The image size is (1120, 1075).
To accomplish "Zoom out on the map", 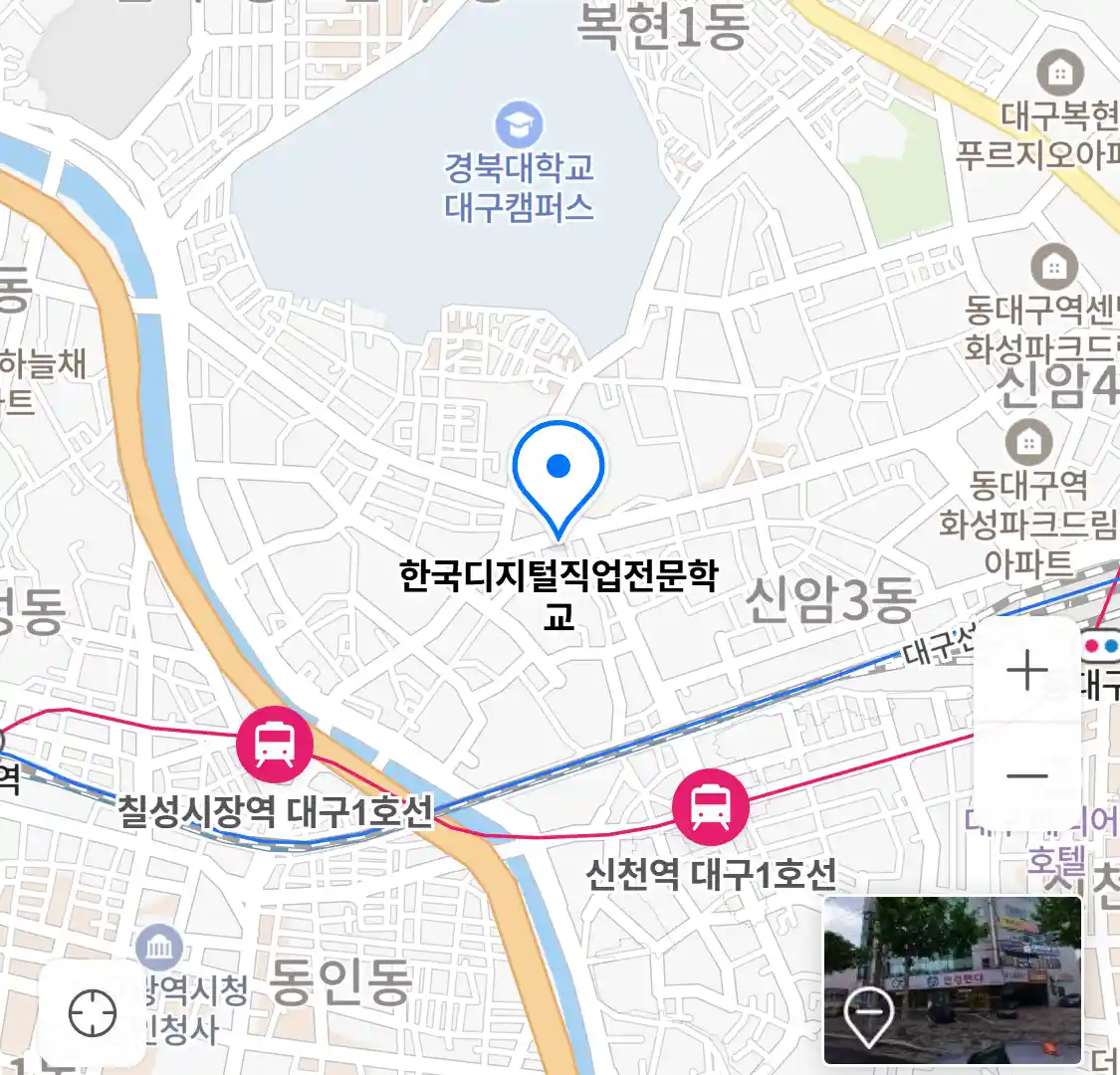I will (x=1026, y=776).
